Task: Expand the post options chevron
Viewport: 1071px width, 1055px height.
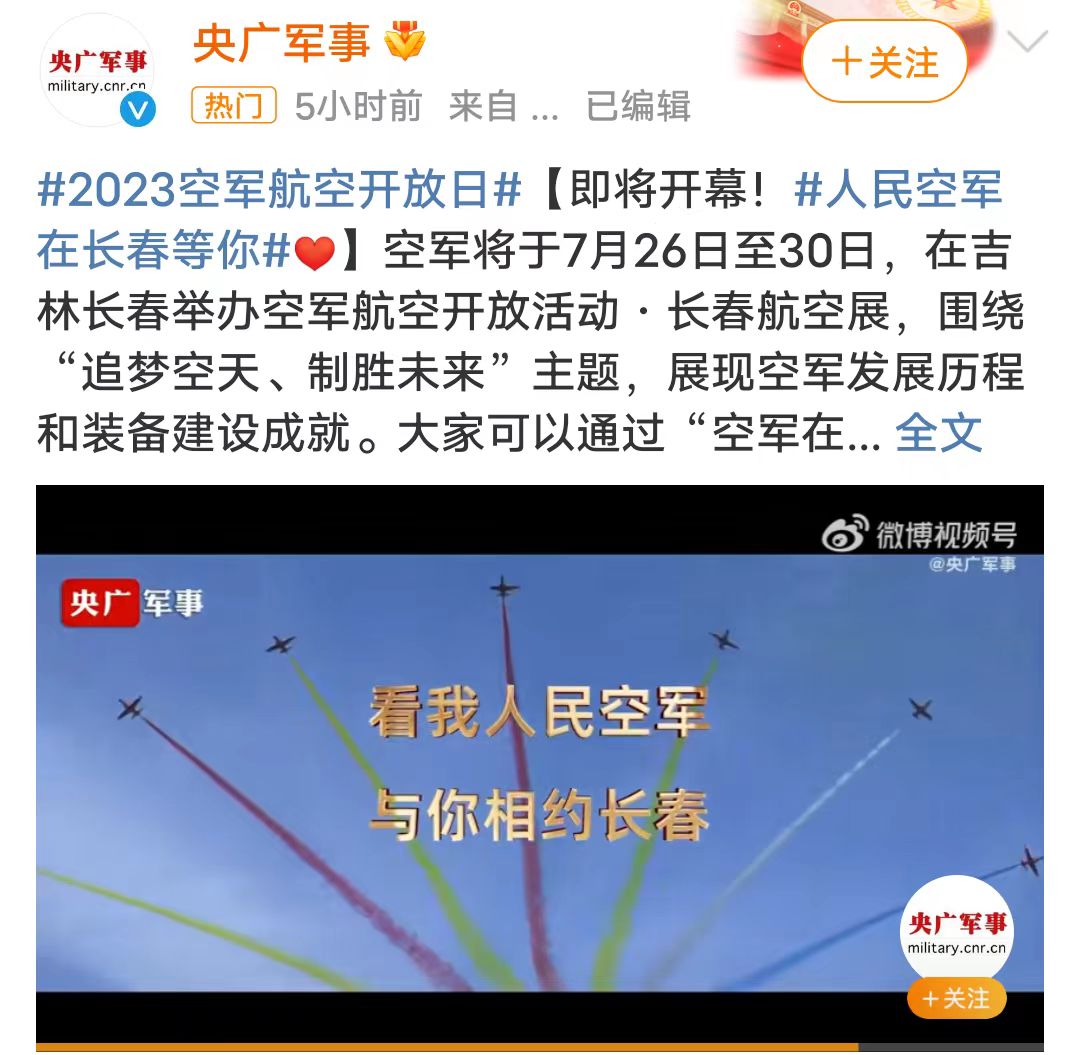Action: click(1027, 42)
